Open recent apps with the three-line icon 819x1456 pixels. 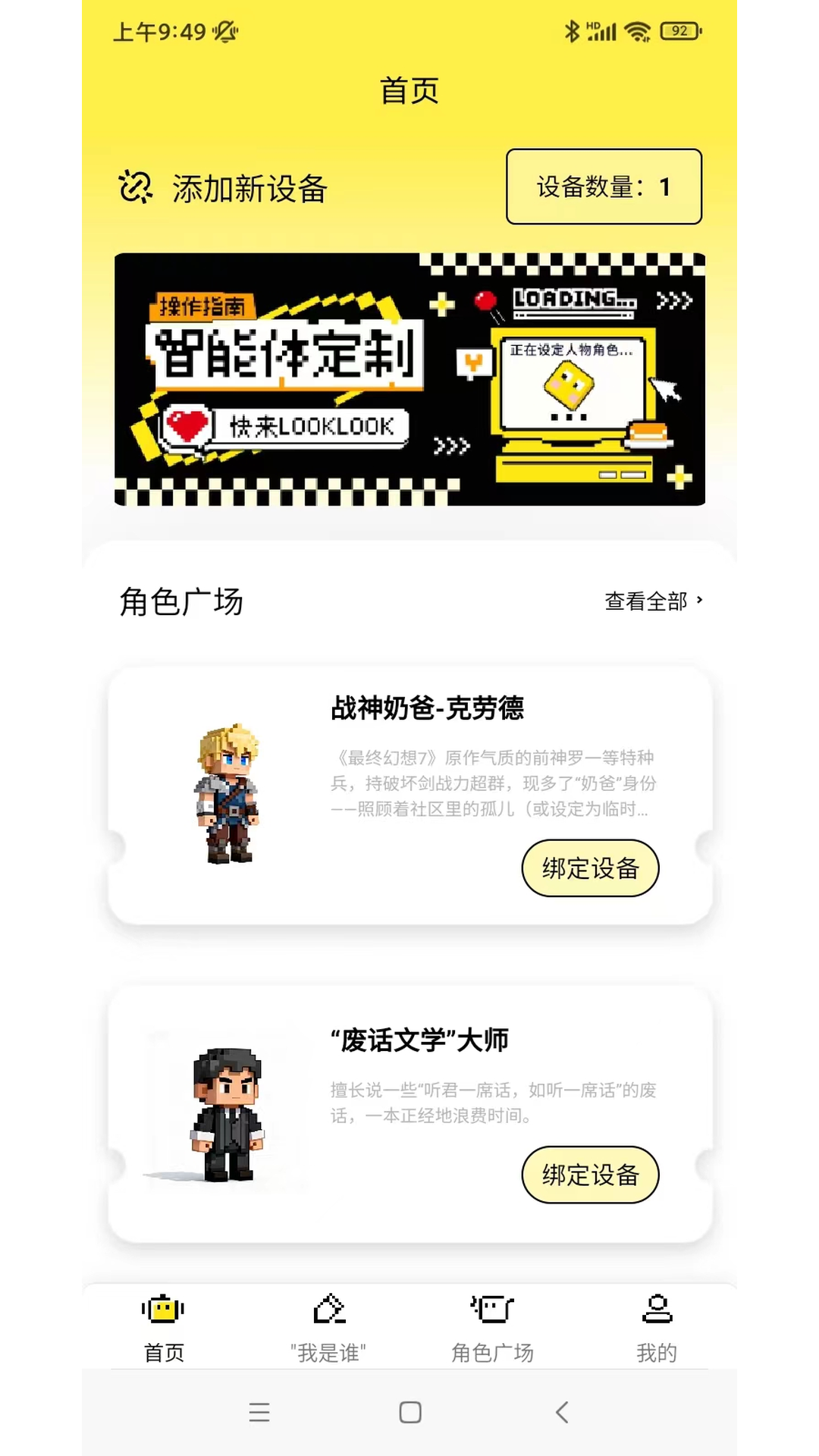coord(259,1413)
